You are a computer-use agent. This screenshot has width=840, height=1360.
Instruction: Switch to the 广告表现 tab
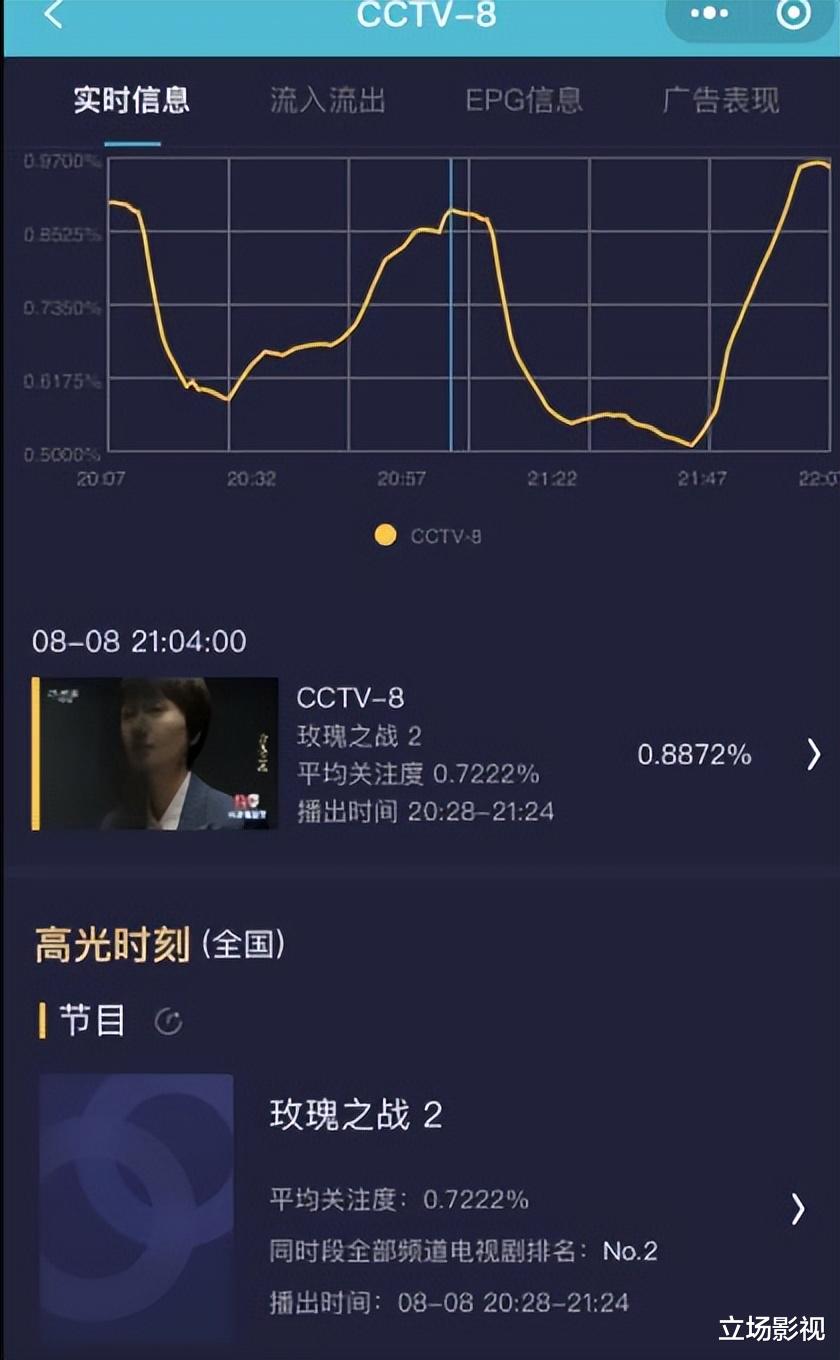point(723,100)
